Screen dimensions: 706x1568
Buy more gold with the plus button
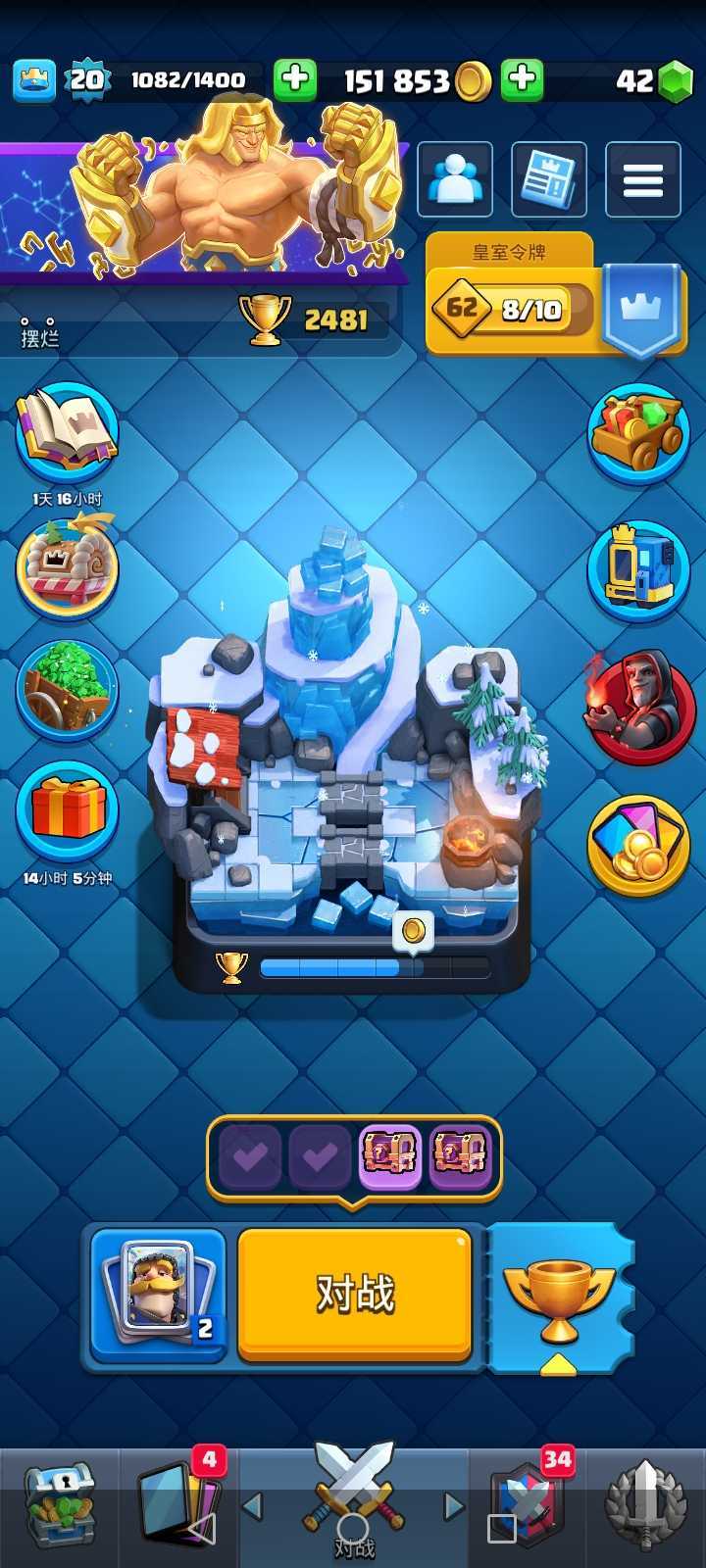point(523,79)
